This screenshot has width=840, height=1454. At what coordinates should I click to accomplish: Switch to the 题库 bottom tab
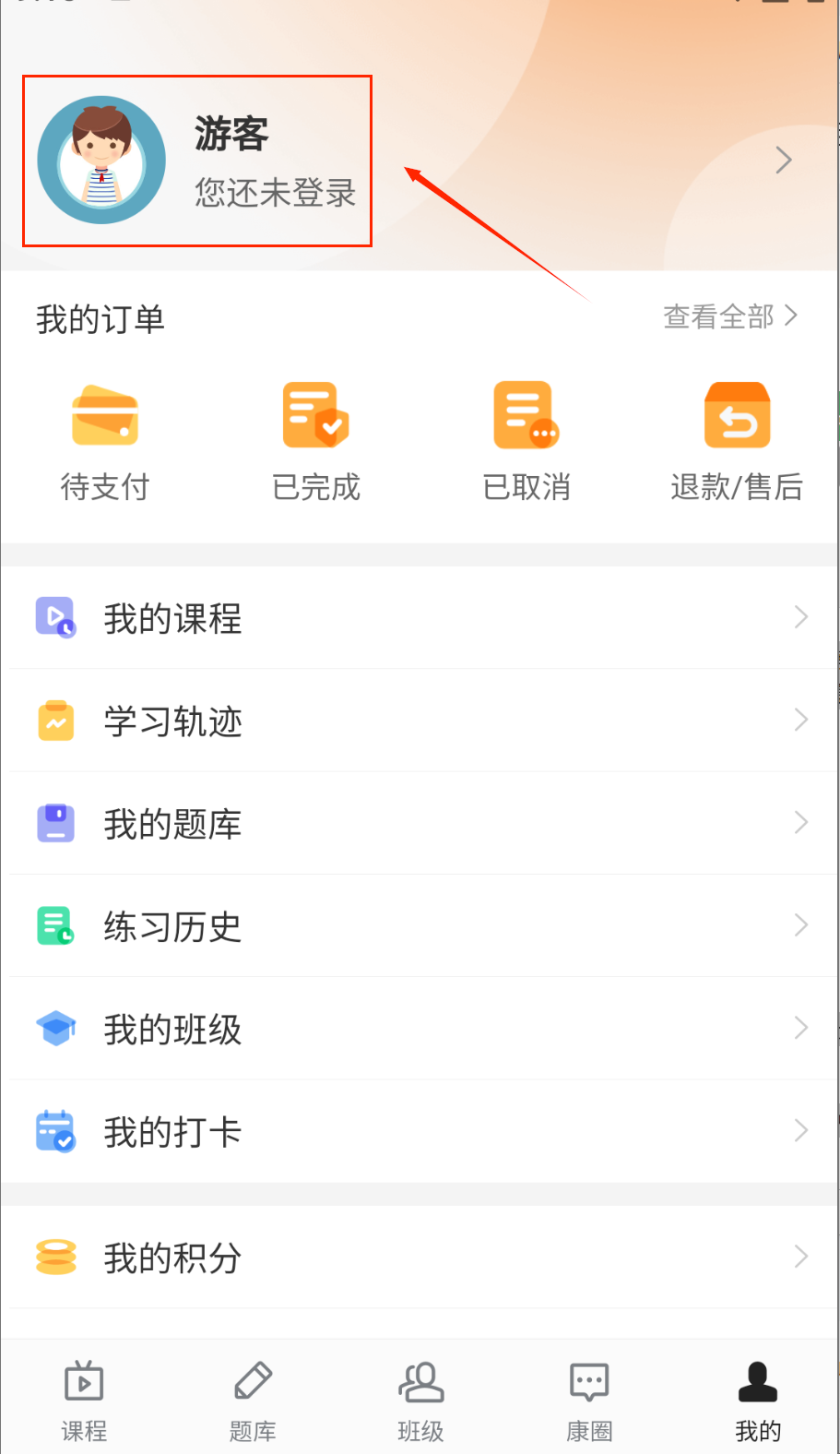253,1400
